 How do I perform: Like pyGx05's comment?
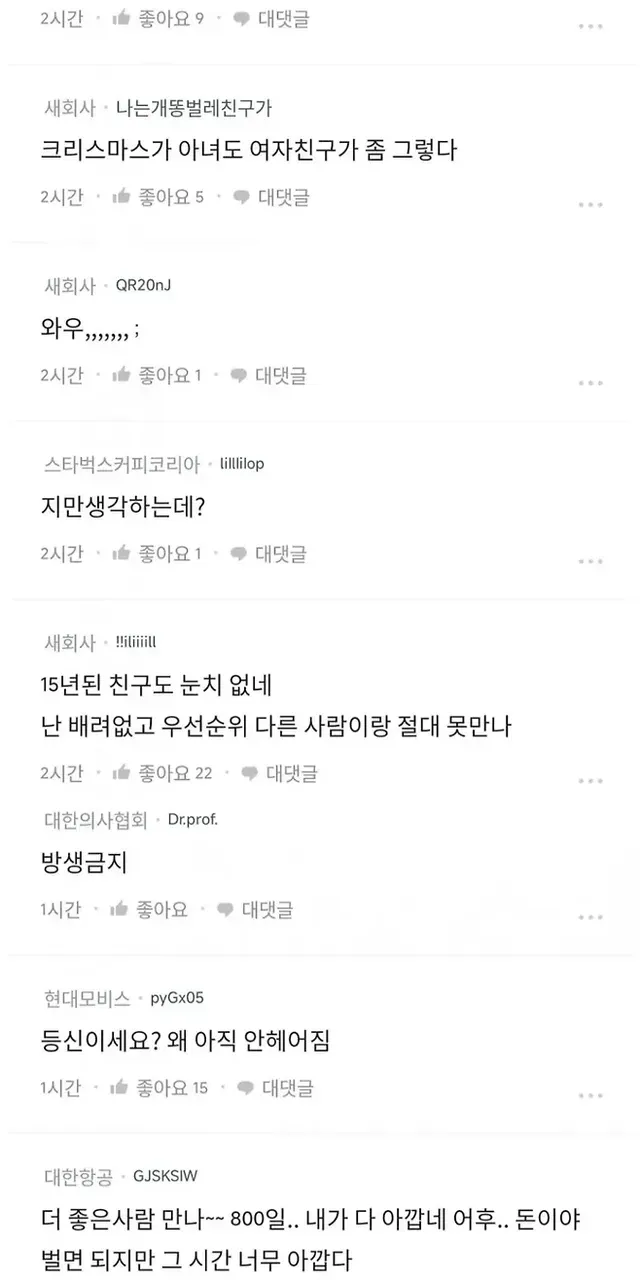(158, 1087)
